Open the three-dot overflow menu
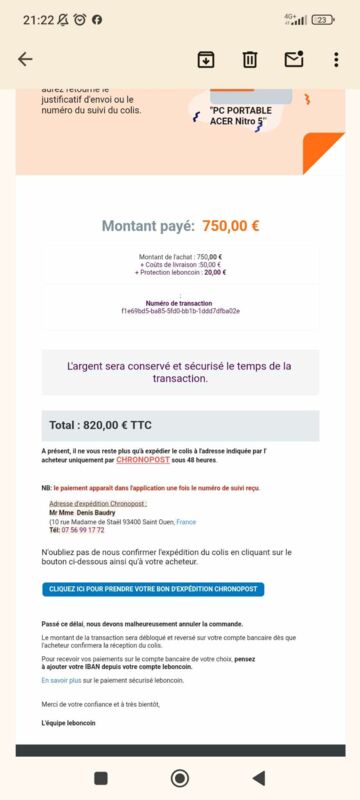This screenshot has width=360, height=800. 336,59
